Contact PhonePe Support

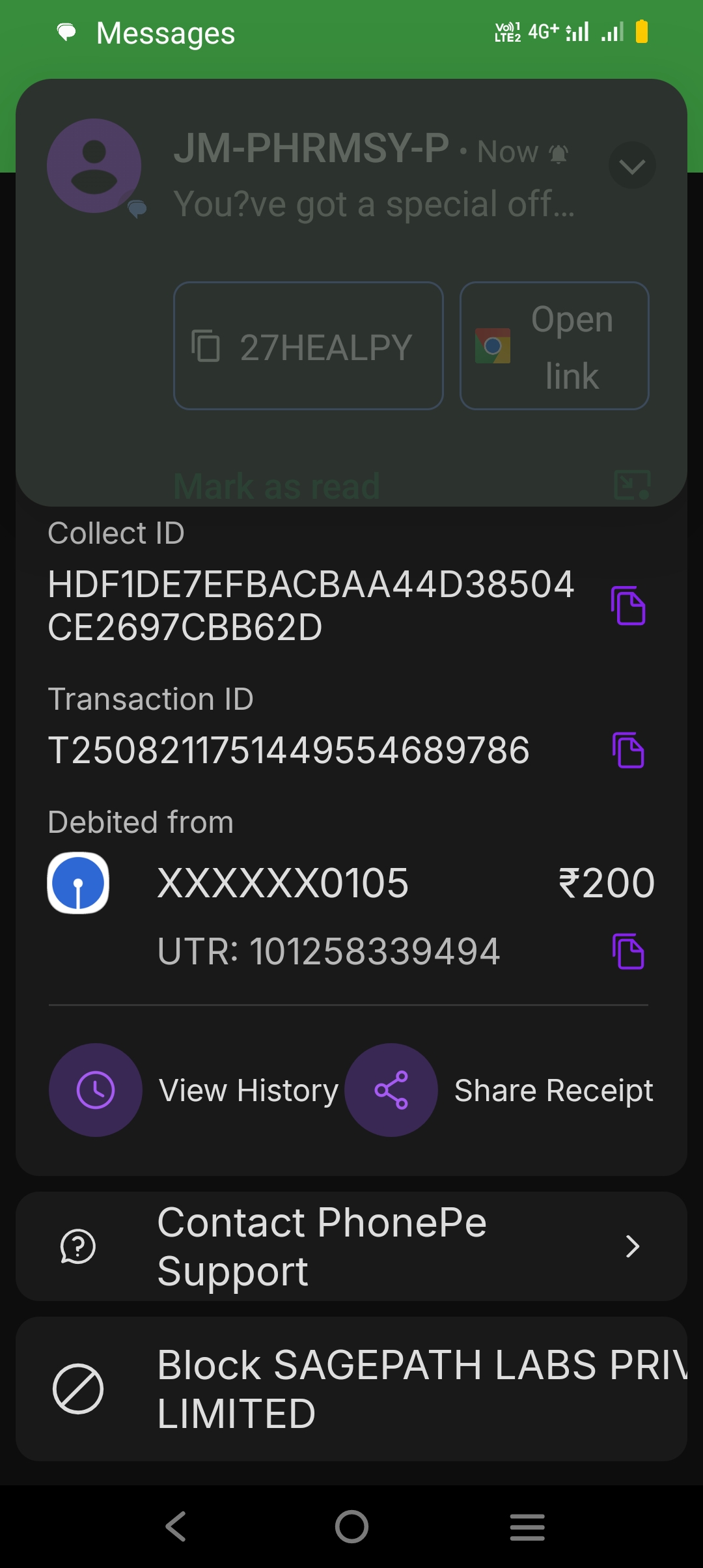click(351, 1246)
